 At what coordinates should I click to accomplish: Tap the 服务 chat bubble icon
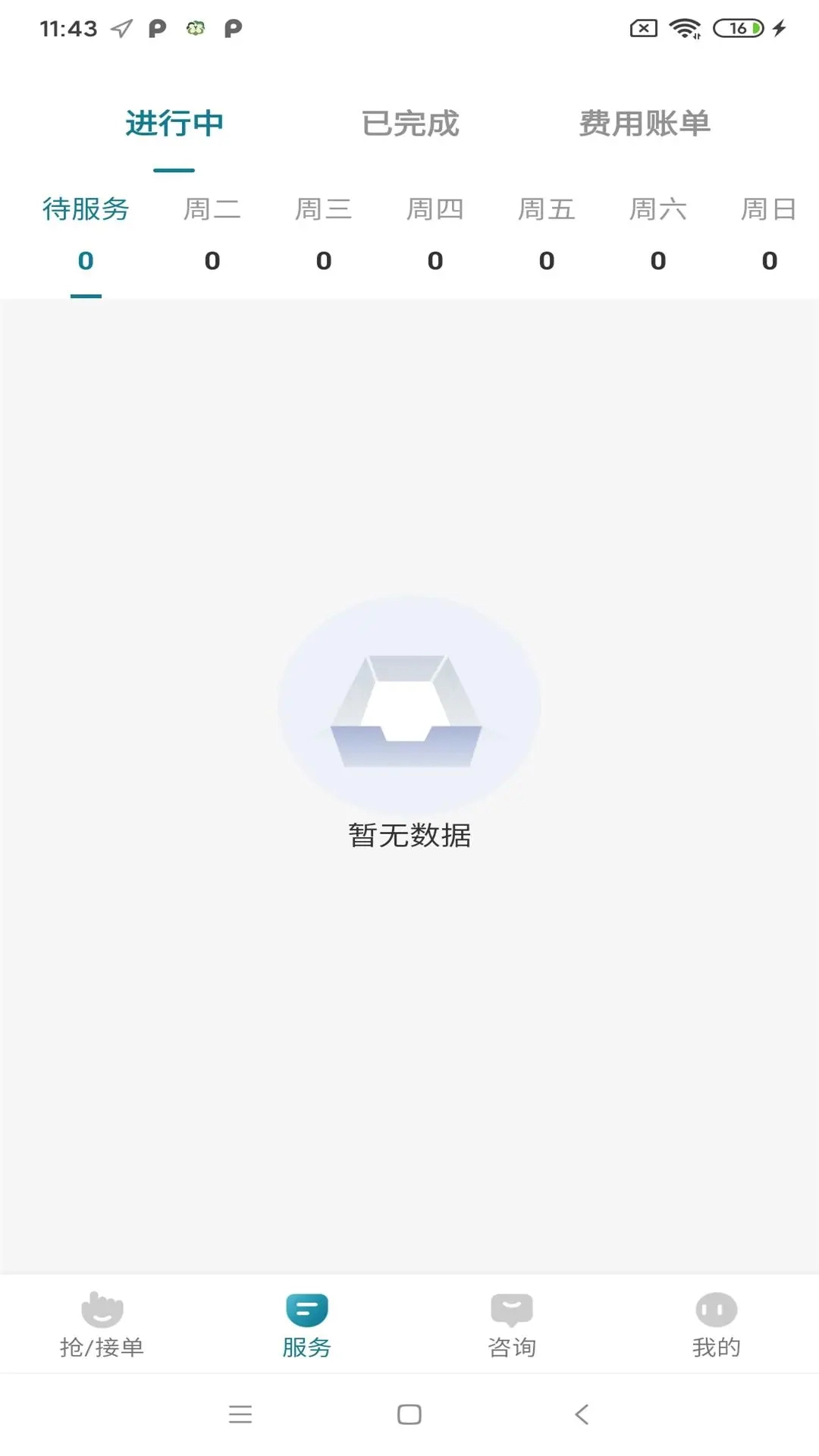[x=307, y=1305]
